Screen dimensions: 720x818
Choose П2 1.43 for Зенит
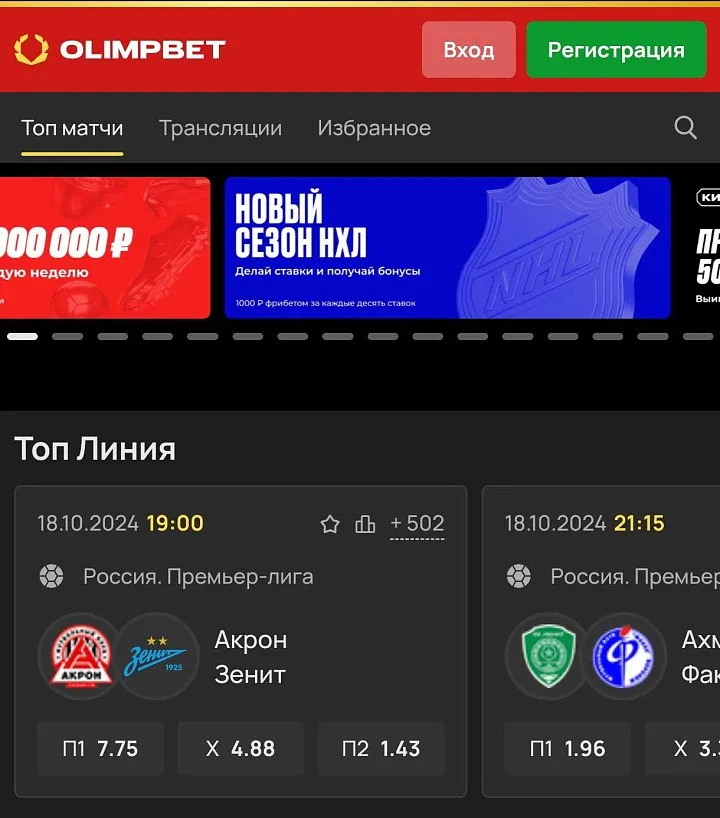[381, 748]
